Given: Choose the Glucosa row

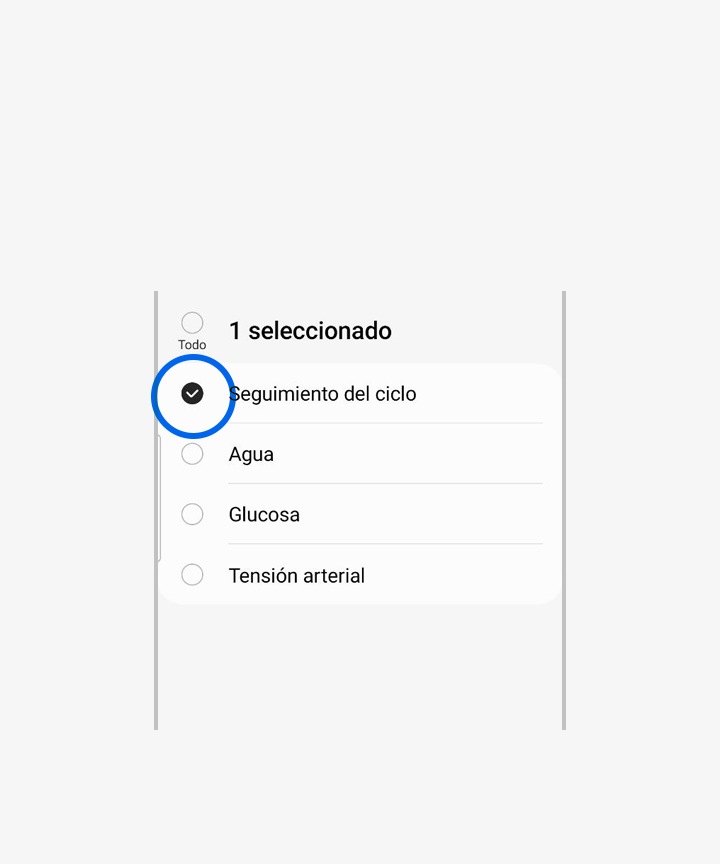Looking at the screenshot, I should (264, 514).
